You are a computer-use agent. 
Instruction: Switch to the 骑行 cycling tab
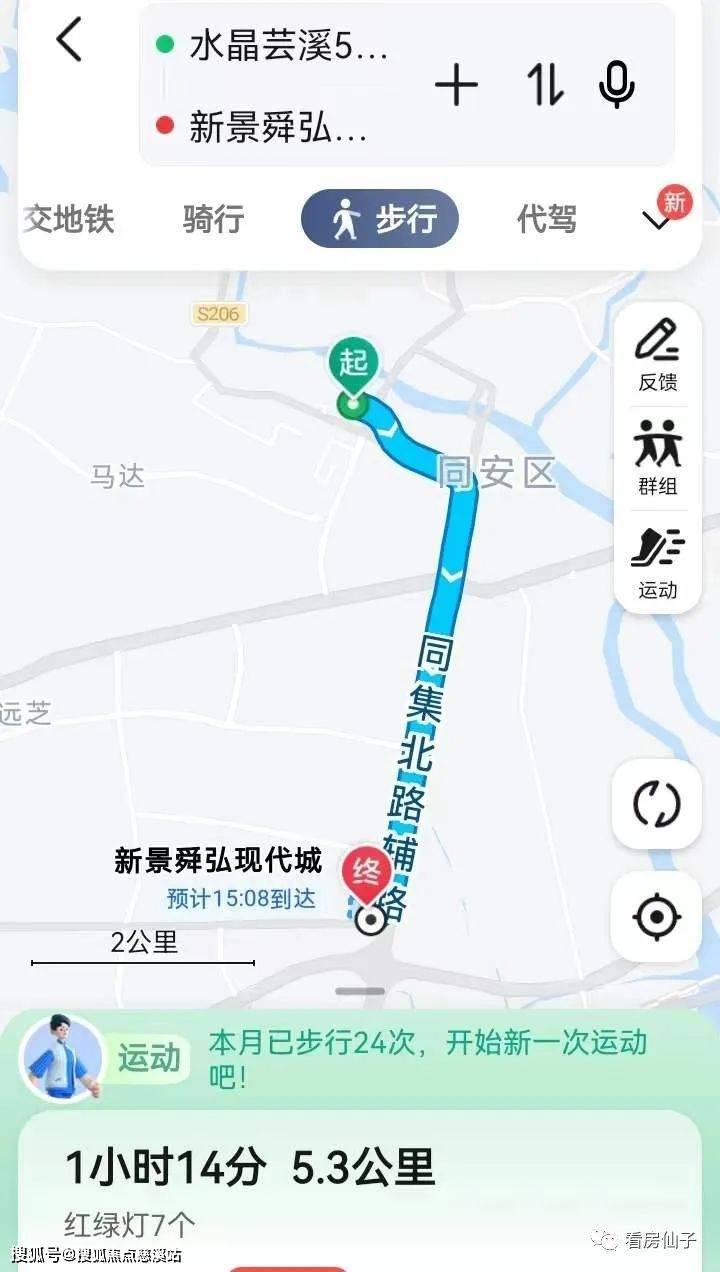point(213,219)
